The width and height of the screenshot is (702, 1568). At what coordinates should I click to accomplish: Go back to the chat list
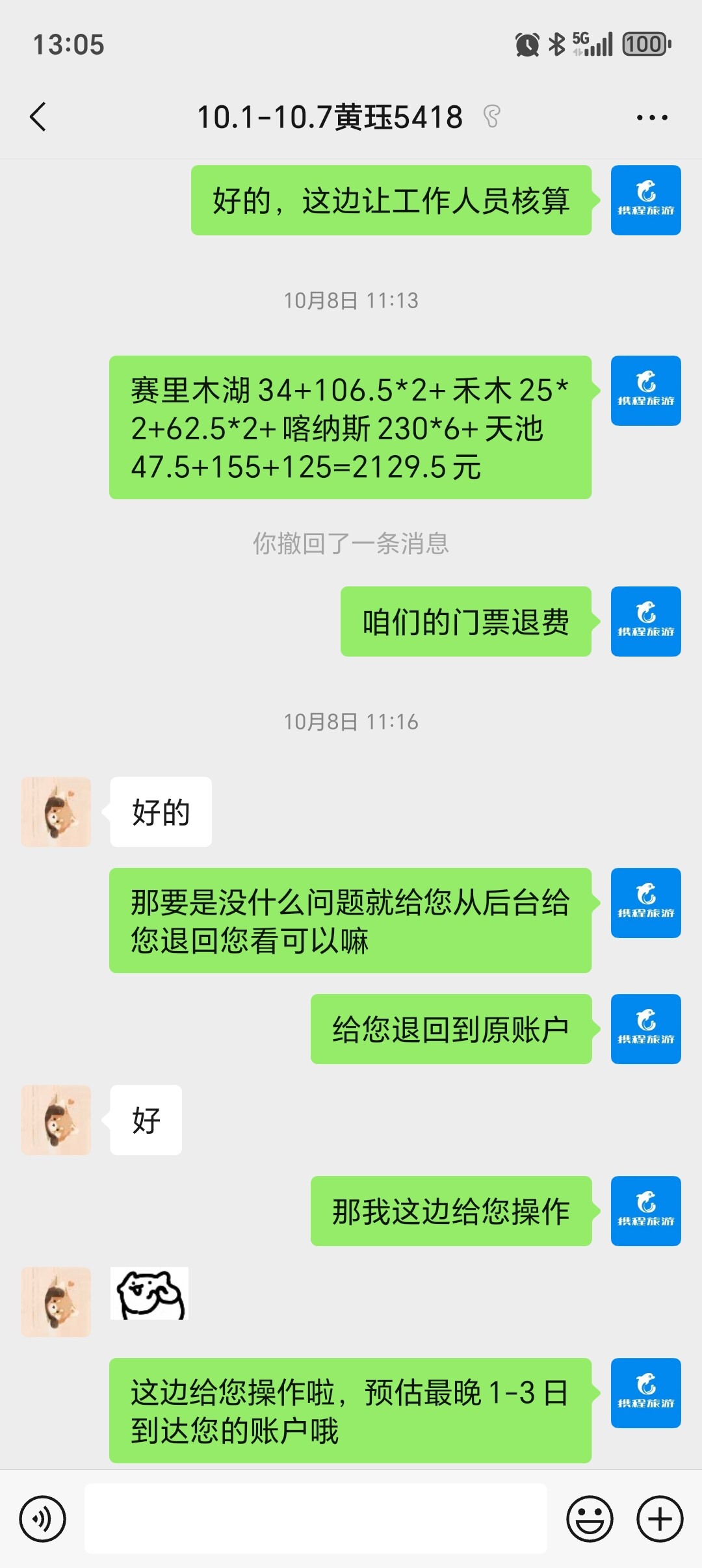(38, 118)
